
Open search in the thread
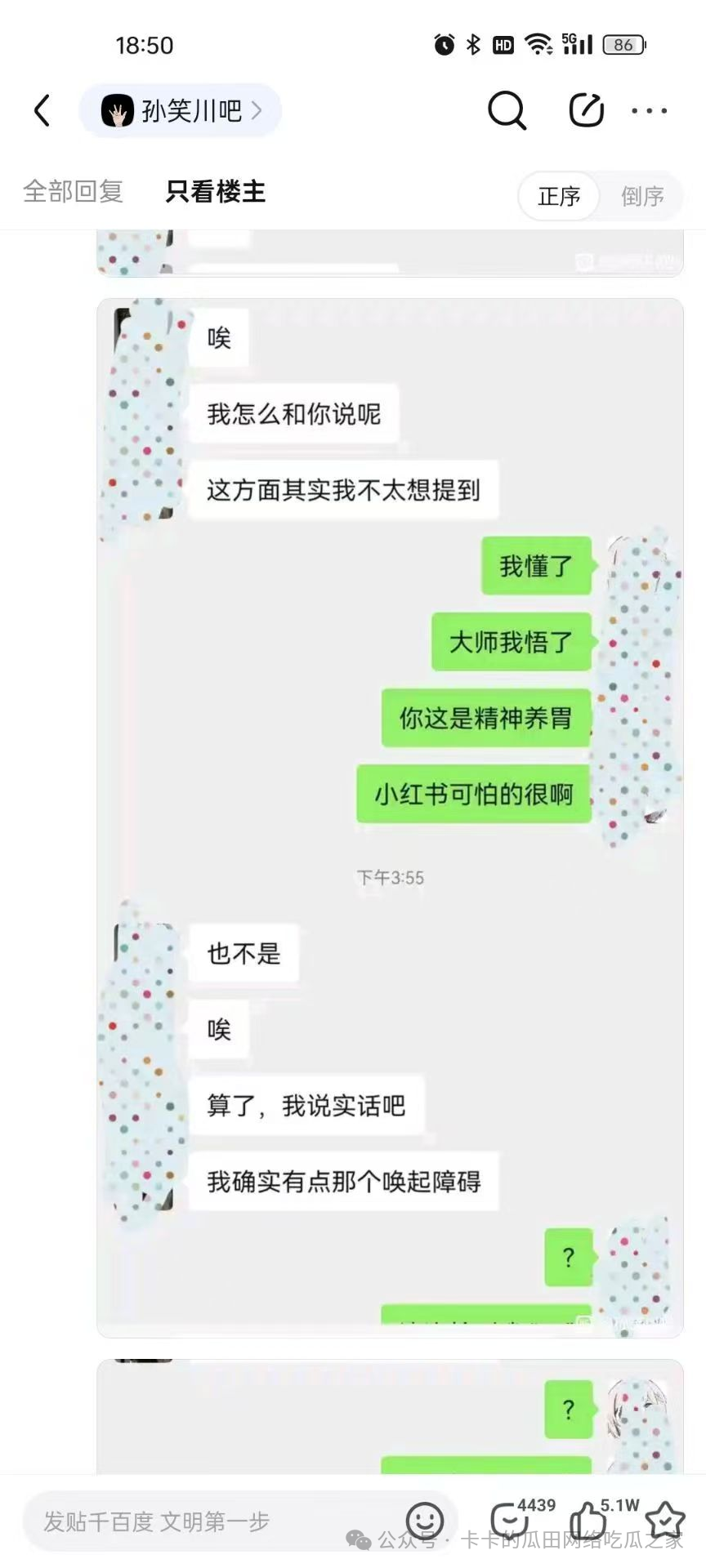pos(507,110)
